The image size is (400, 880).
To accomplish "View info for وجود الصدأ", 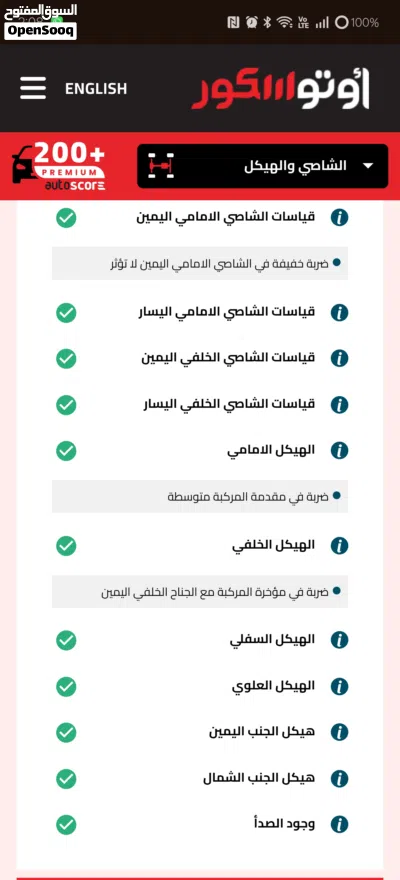I will [x=339, y=824].
